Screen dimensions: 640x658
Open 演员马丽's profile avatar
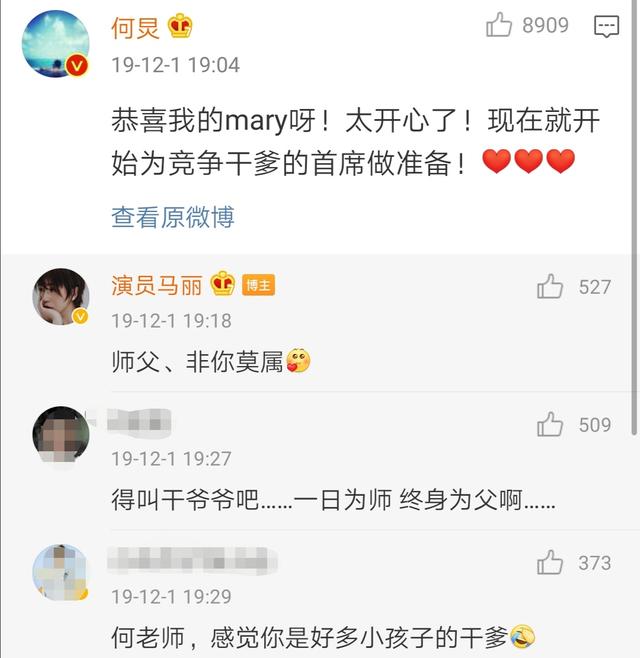[61, 297]
